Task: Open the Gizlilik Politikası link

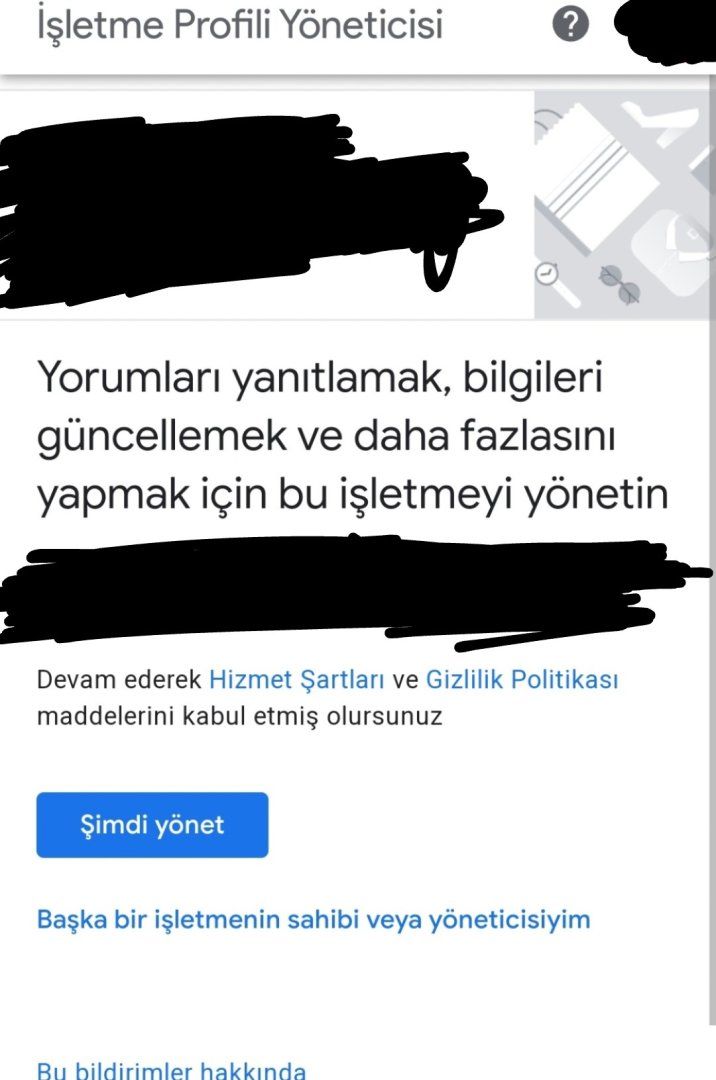Action: pyautogui.click(x=522, y=680)
